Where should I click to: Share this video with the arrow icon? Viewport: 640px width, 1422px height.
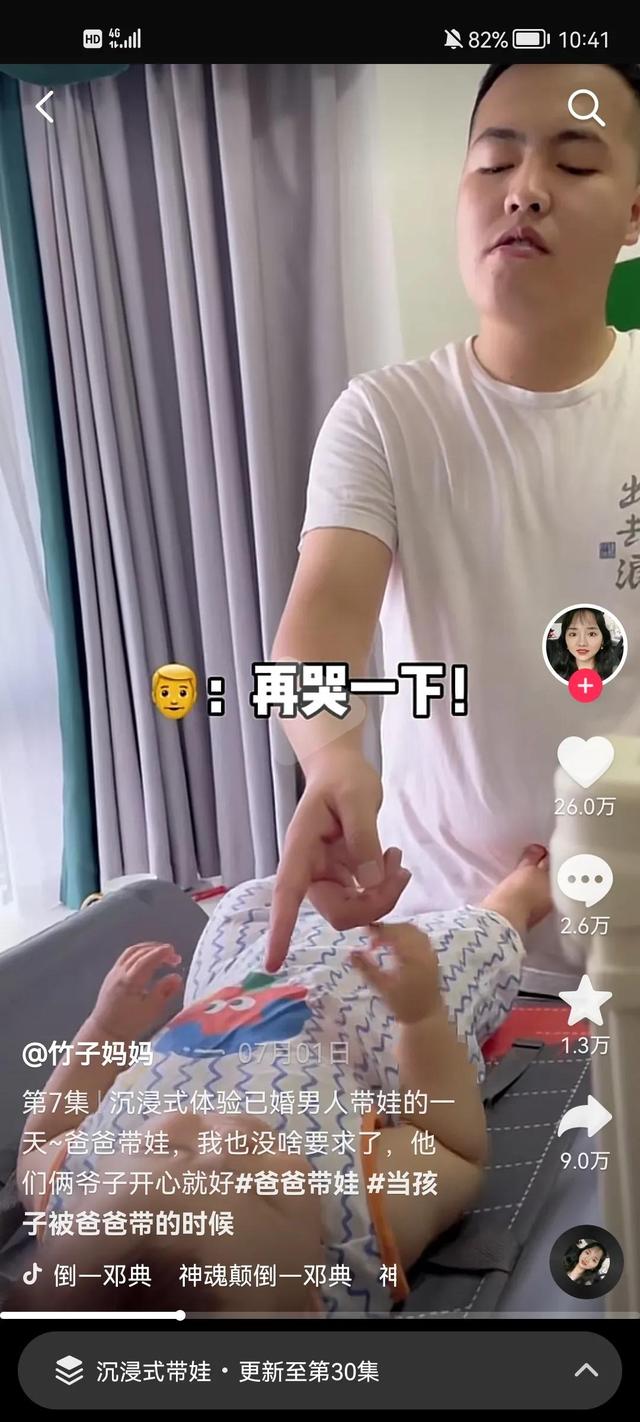click(x=585, y=1118)
